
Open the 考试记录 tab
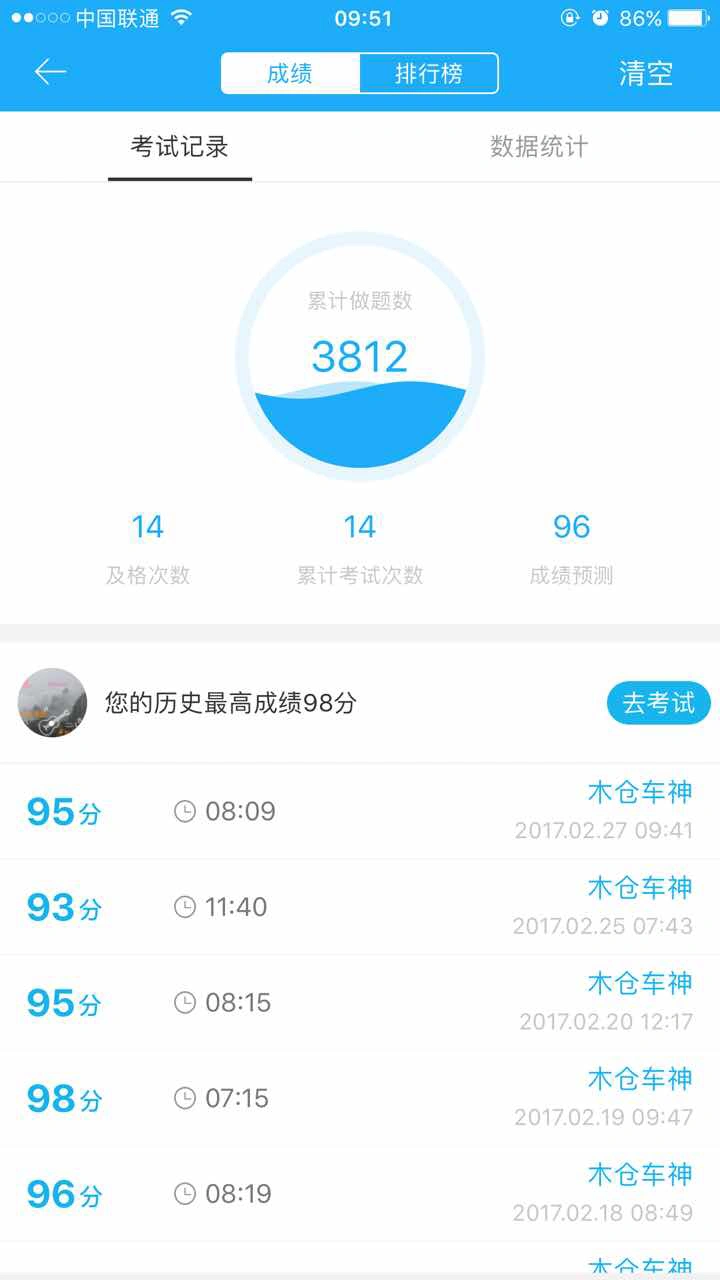(180, 147)
